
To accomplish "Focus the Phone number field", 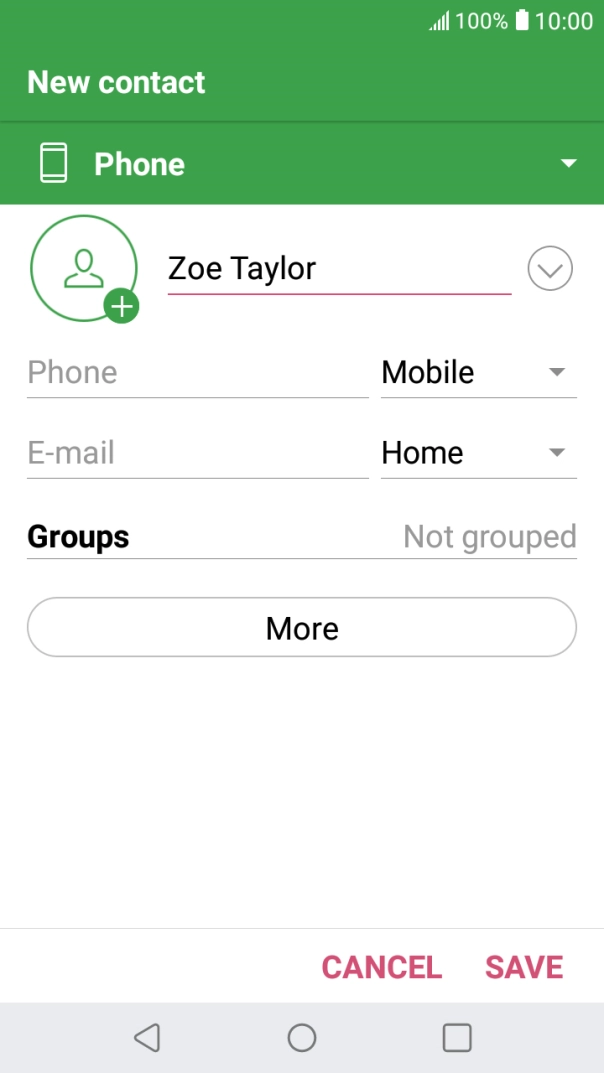I will pos(197,373).
